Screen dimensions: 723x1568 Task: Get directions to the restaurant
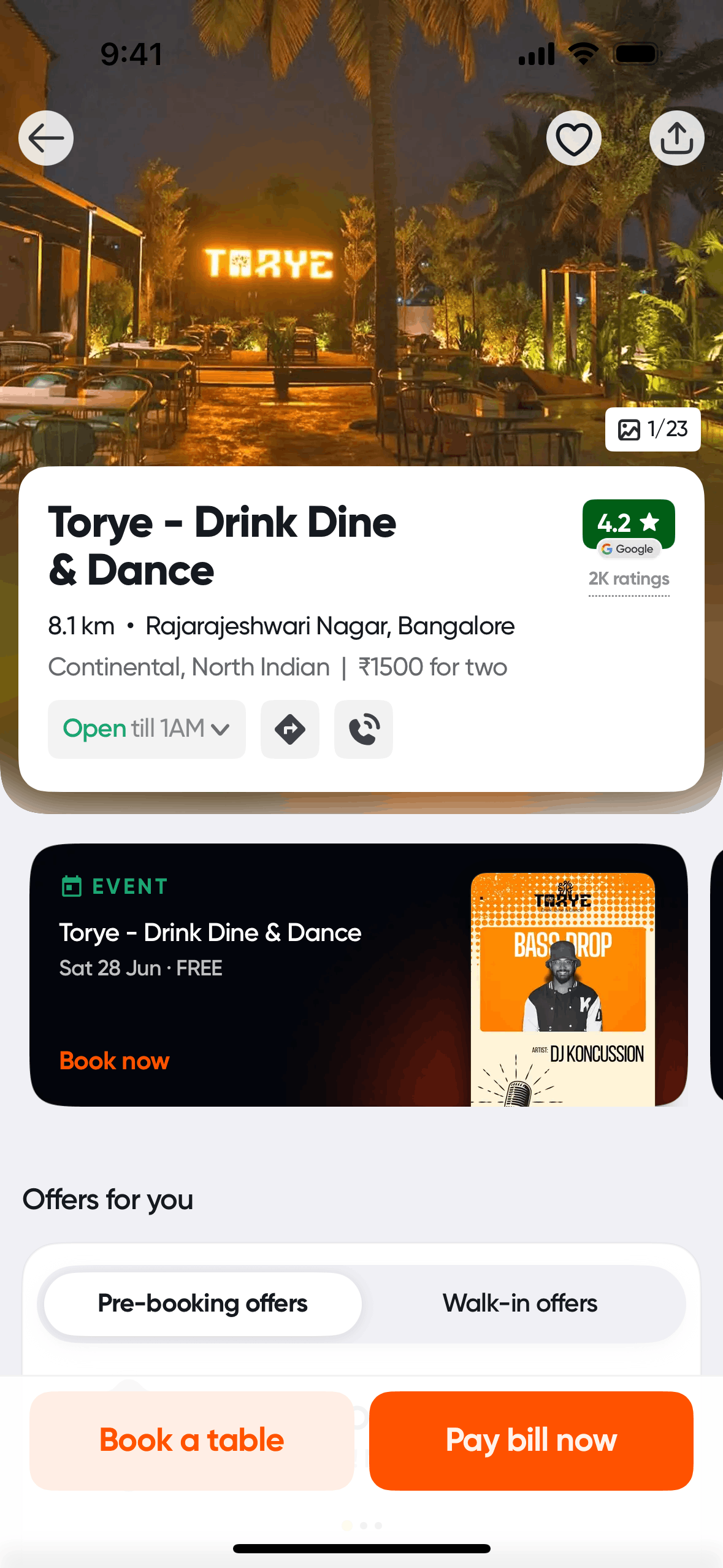(x=290, y=729)
